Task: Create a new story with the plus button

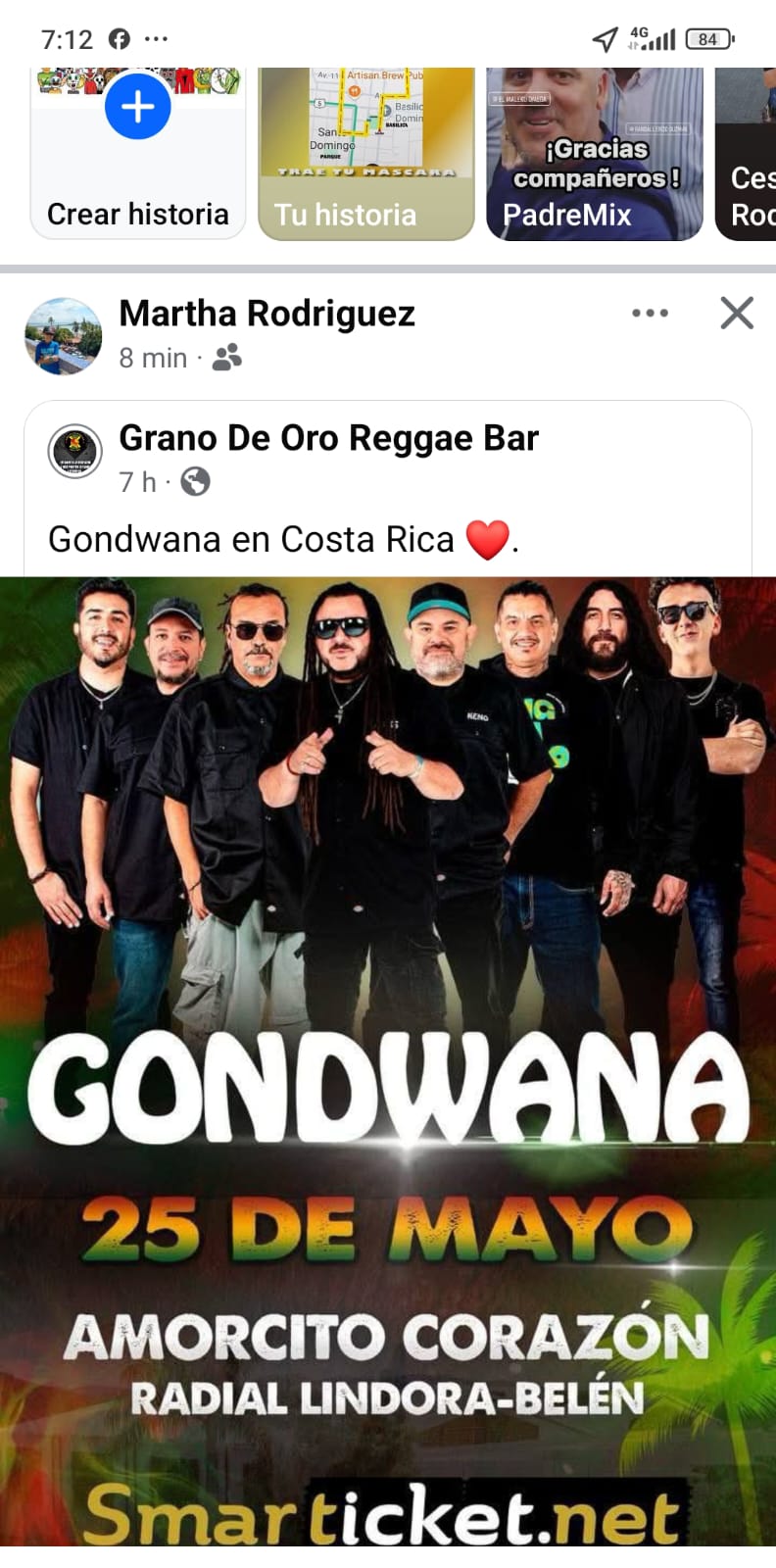Action: 138,106
